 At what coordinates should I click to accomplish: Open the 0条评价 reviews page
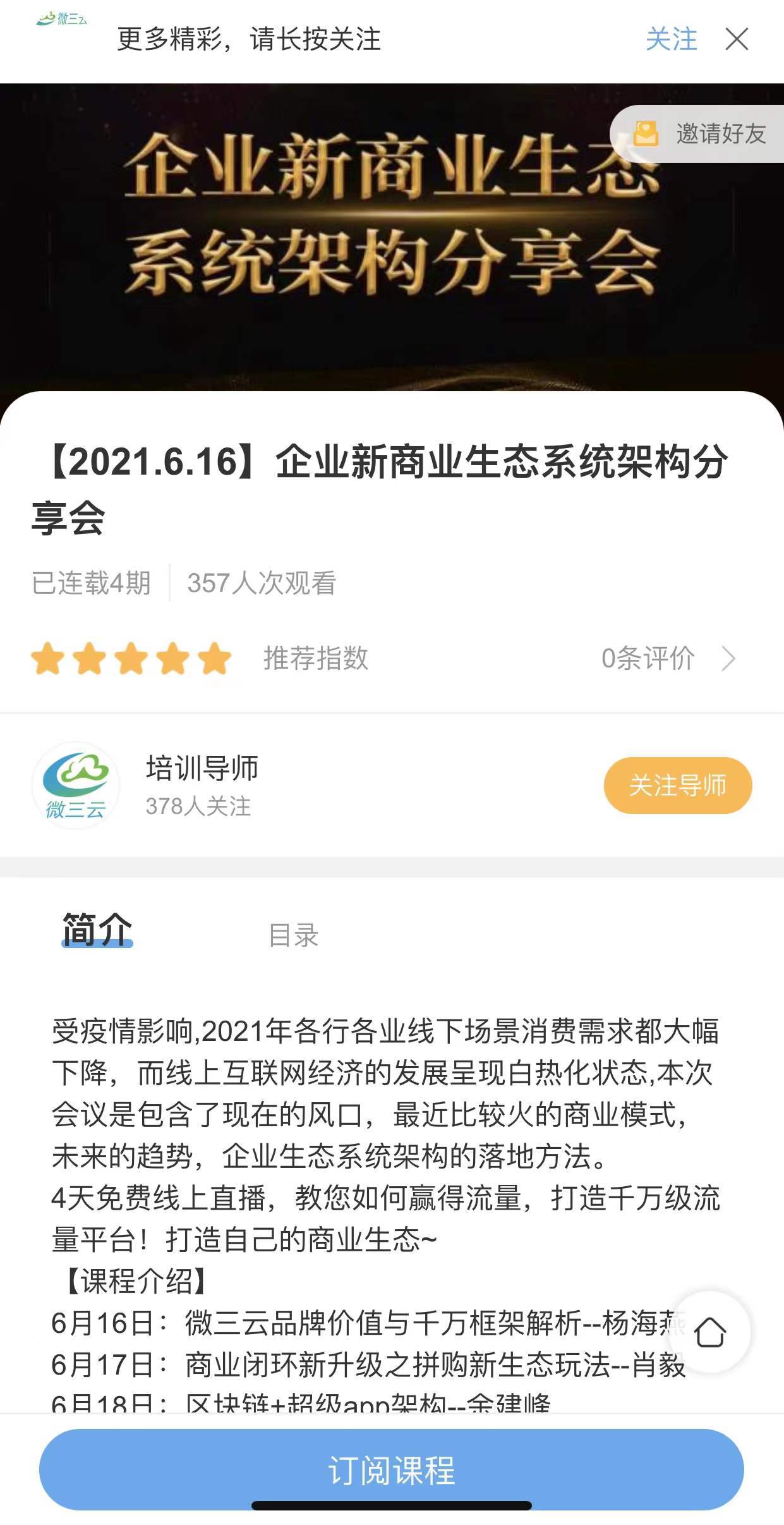(x=668, y=659)
